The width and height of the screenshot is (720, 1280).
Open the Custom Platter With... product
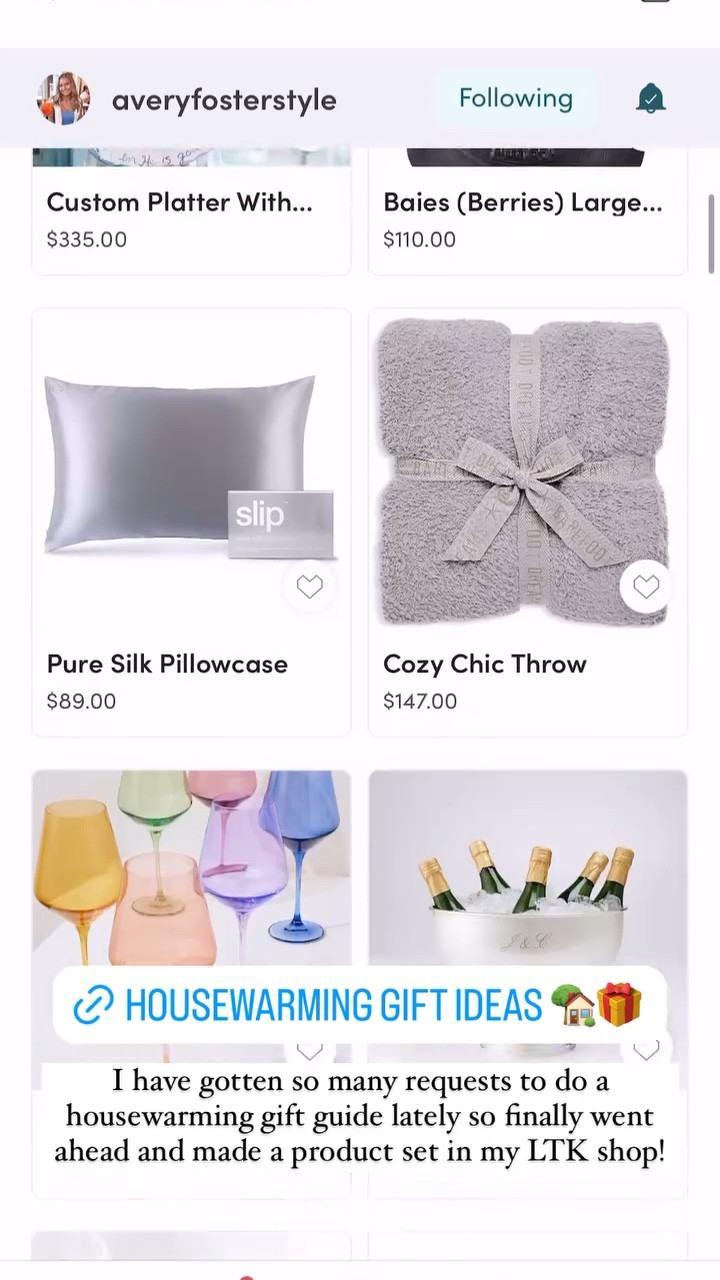[x=179, y=202]
